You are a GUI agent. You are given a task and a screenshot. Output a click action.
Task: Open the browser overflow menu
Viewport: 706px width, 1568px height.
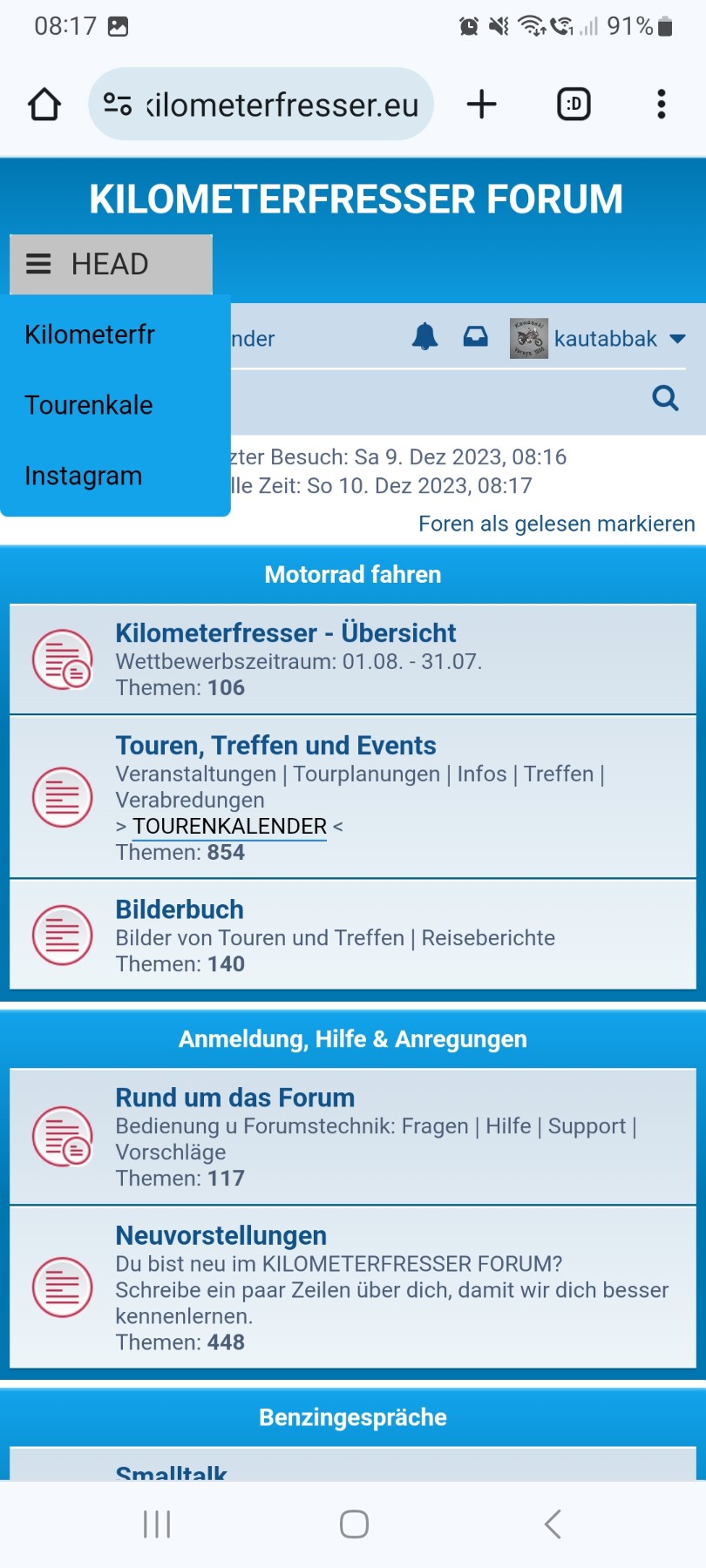[x=662, y=105]
